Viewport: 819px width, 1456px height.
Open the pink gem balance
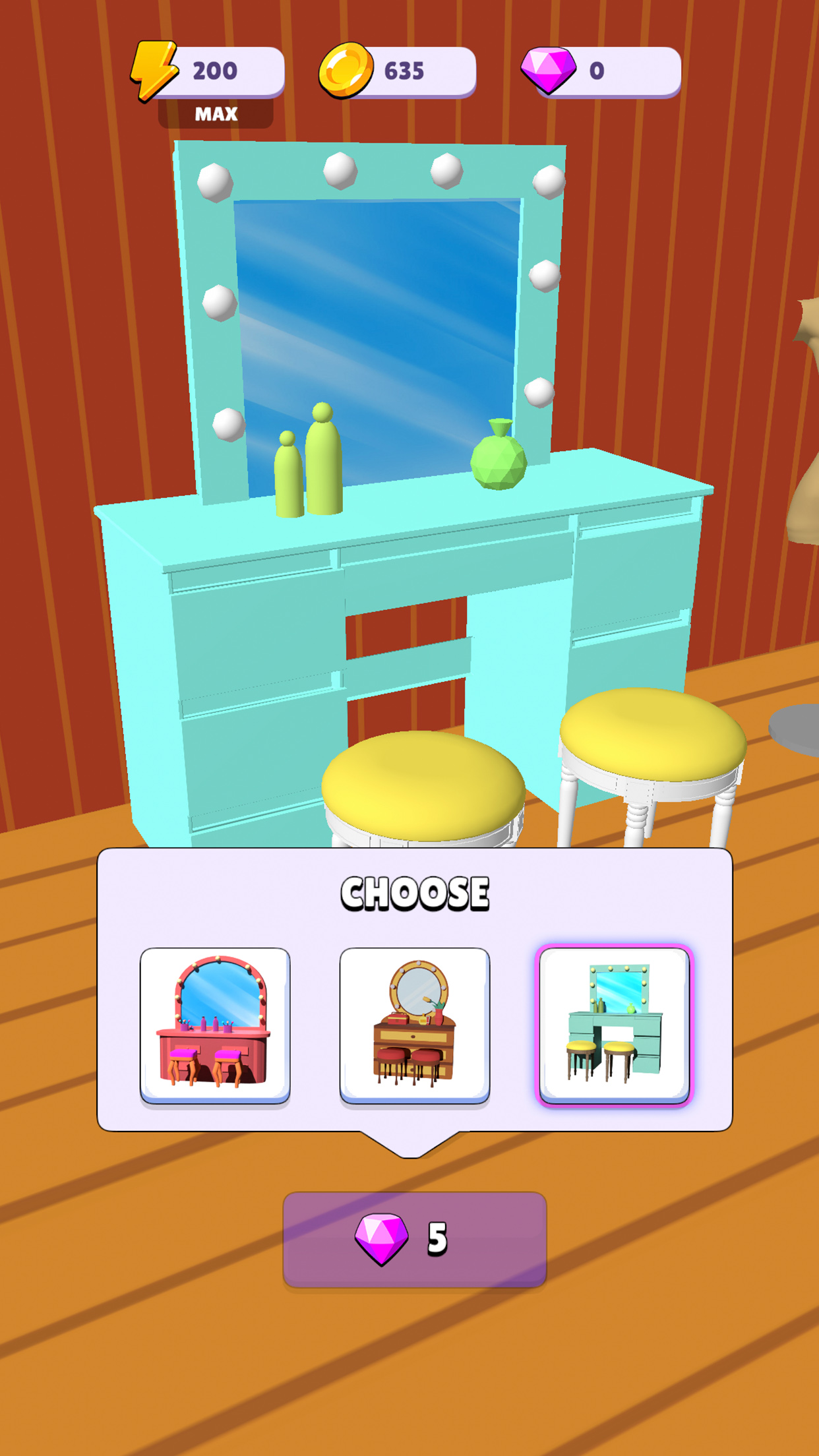tap(601, 71)
